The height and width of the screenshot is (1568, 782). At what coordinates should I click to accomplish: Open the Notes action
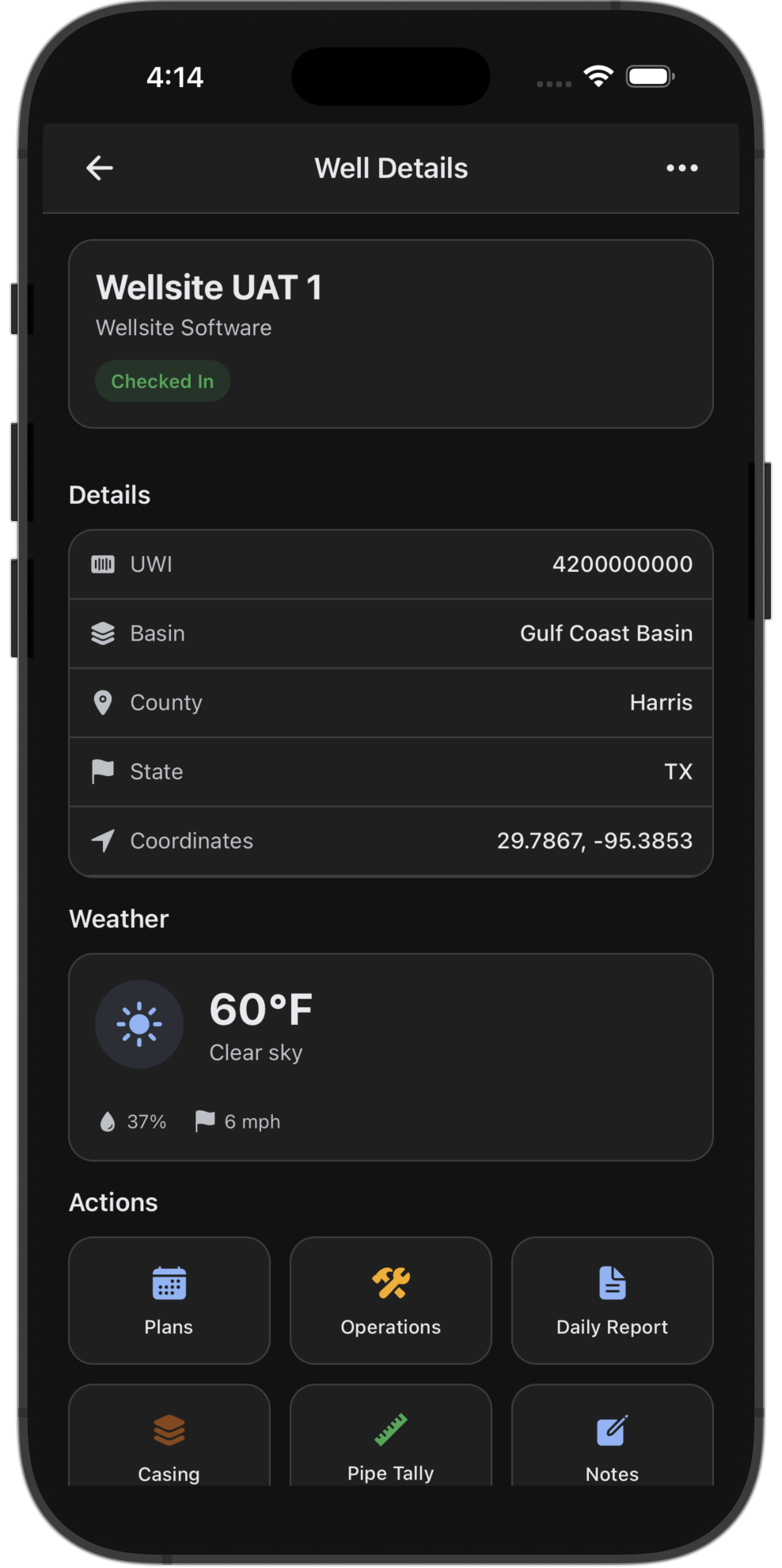[x=612, y=1441]
